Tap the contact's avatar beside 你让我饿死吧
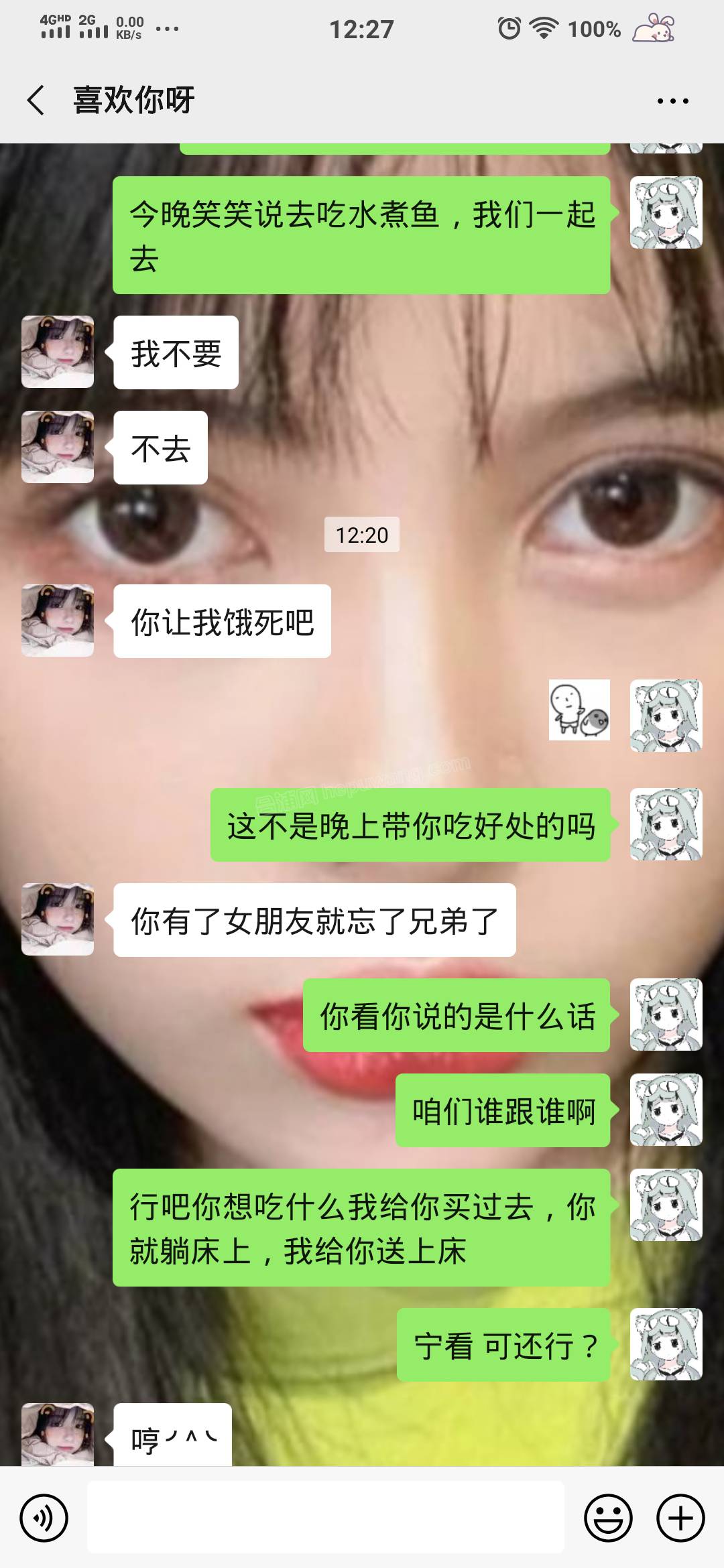Viewport: 724px width, 1568px height. coord(58,620)
